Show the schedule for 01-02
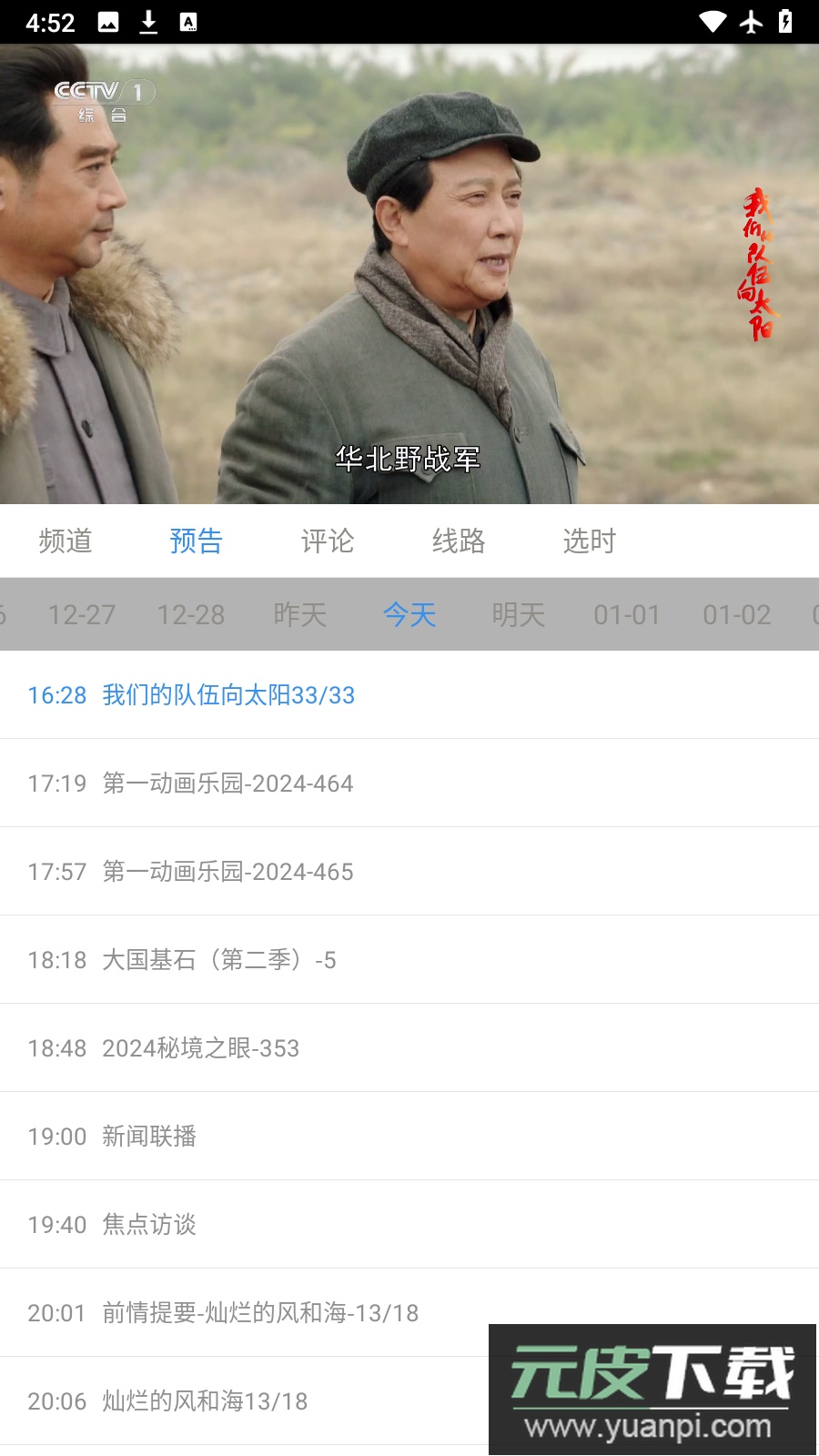 pyautogui.click(x=737, y=615)
